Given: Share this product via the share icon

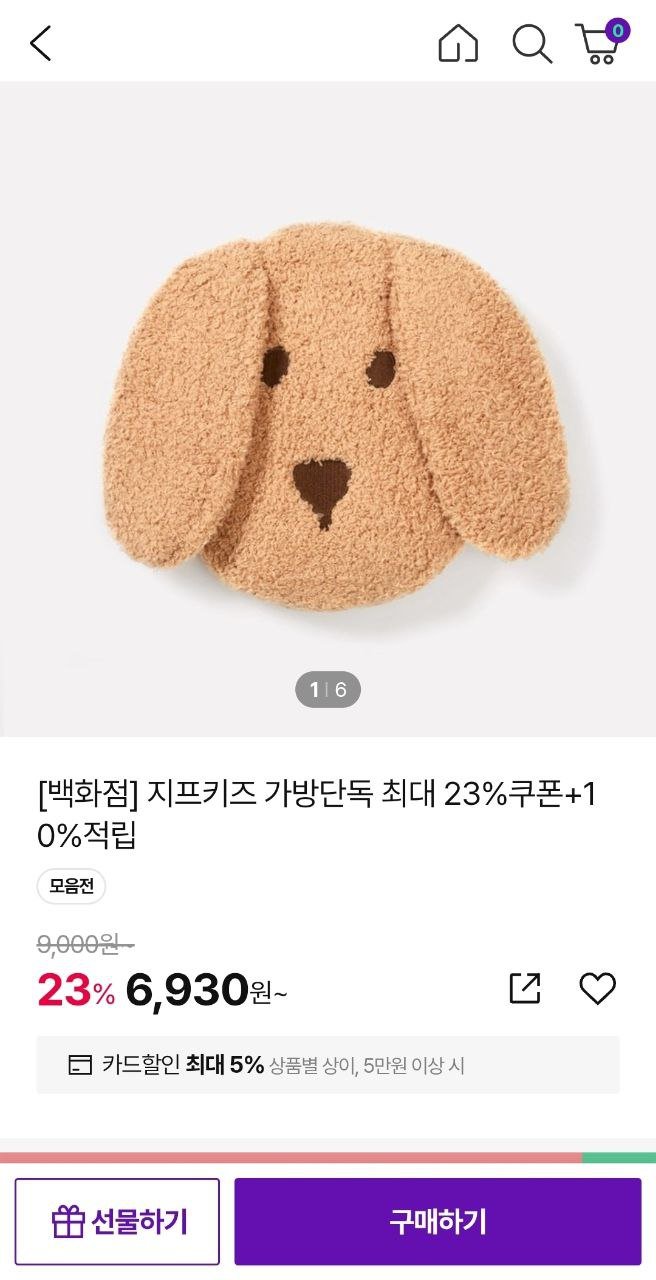Looking at the screenshot, I should click(525, 988).
